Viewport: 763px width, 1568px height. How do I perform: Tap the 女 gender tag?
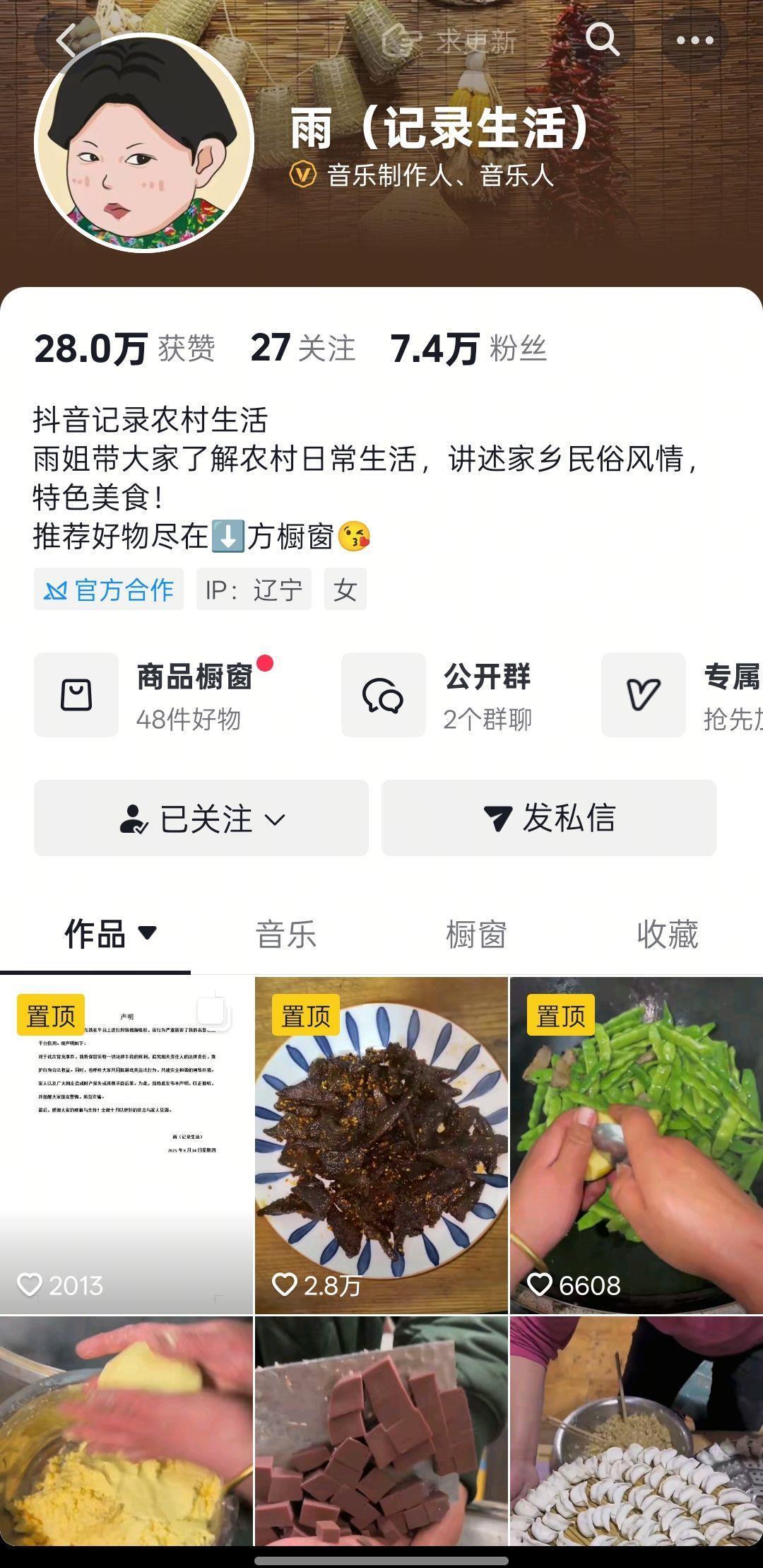coord(345,590)
